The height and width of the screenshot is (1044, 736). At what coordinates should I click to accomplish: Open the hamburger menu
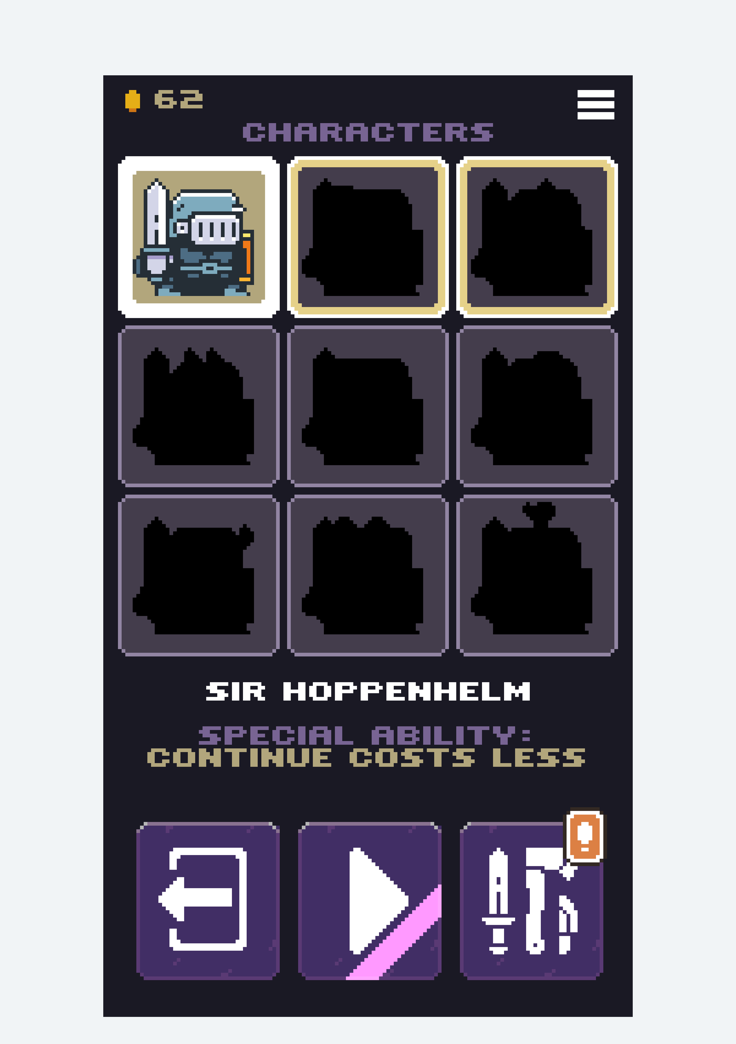pos(595,104)
